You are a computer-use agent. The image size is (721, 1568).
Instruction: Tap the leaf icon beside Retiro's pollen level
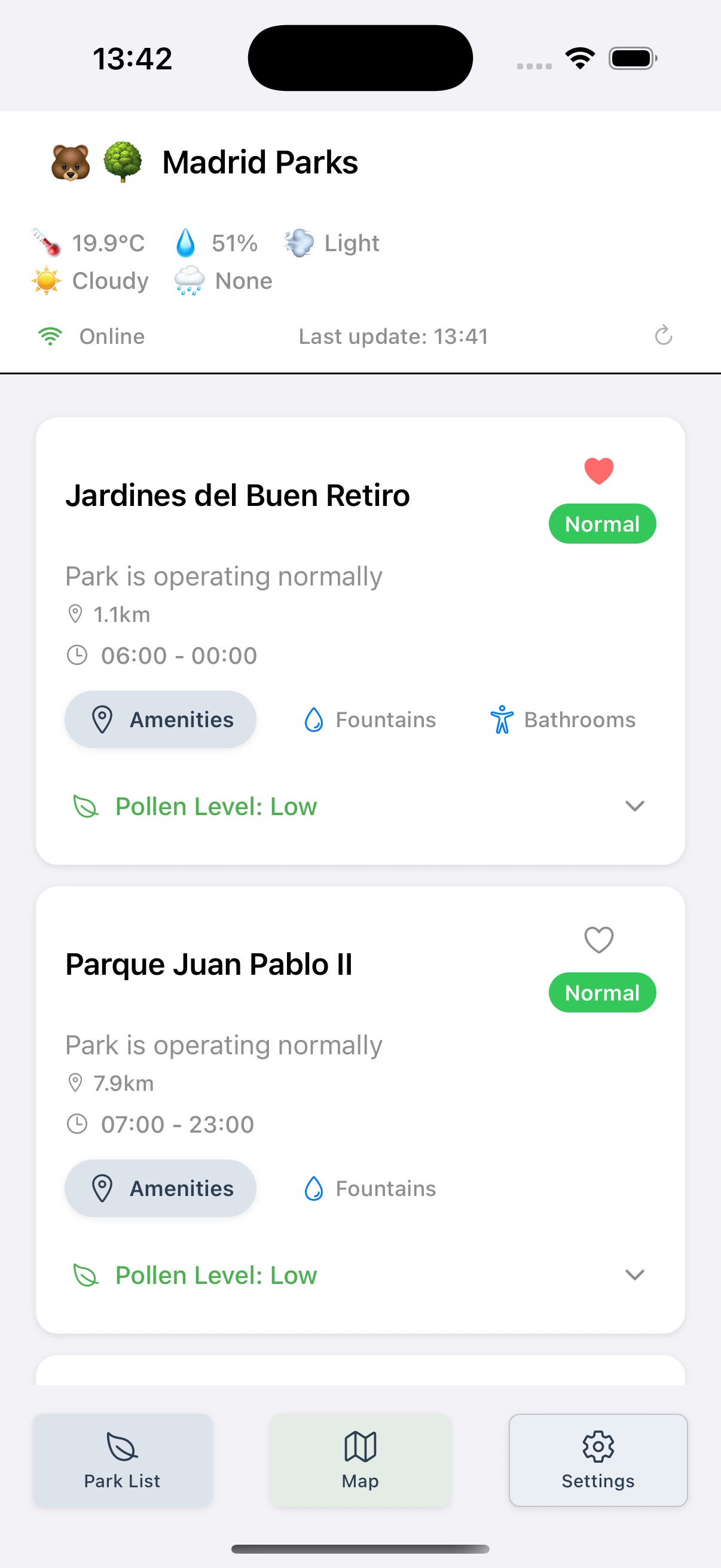pyautogui.click(x=85, y=806)
